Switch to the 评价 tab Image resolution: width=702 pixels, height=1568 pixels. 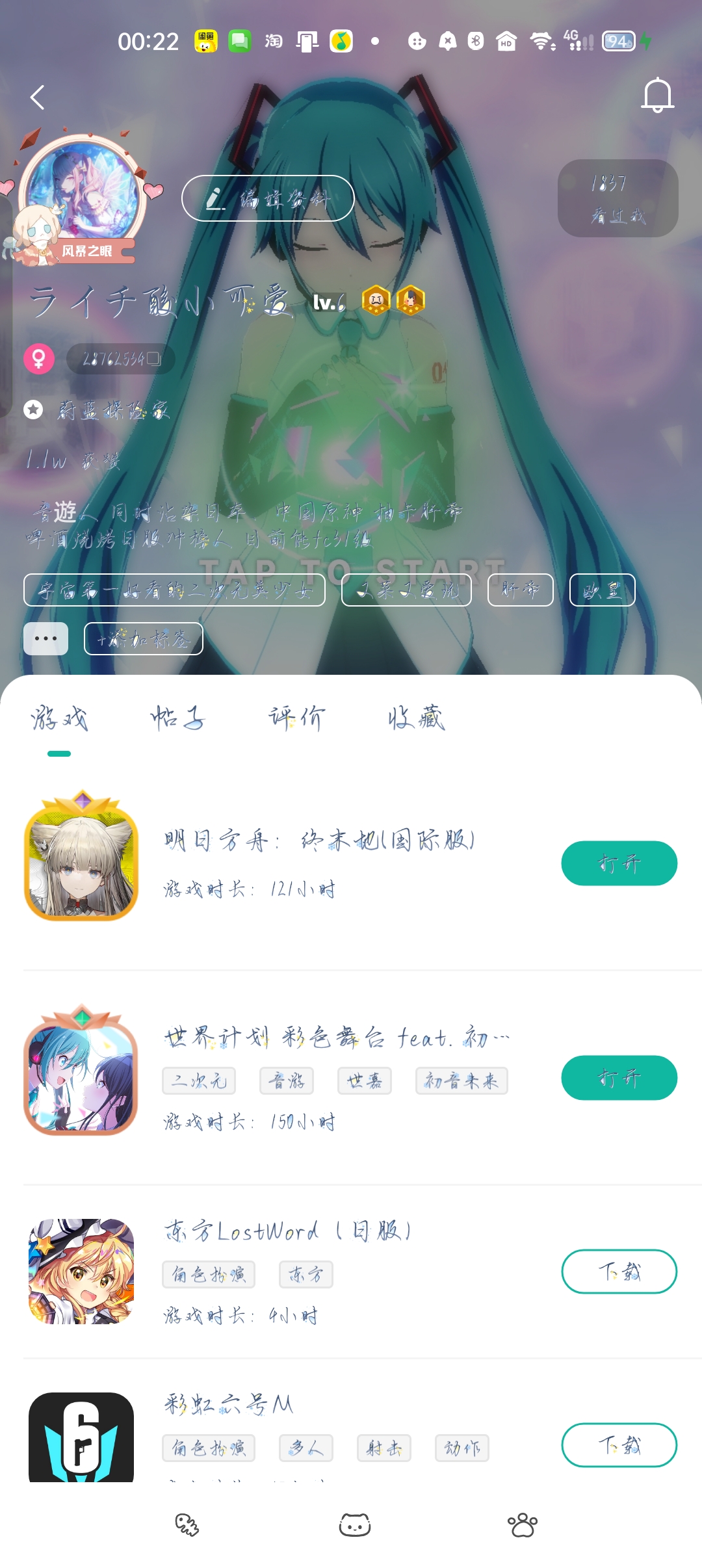click(296, 719)
